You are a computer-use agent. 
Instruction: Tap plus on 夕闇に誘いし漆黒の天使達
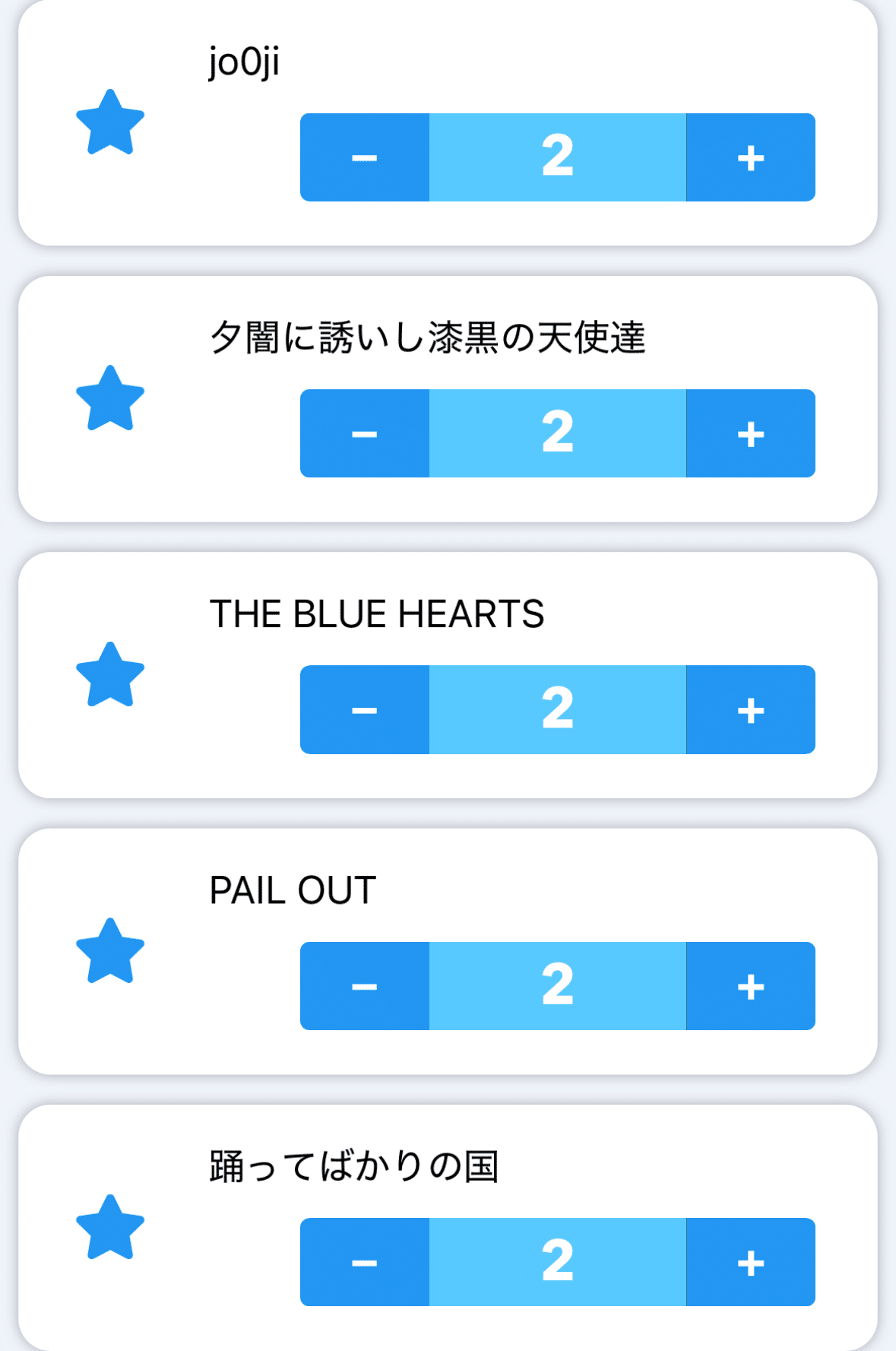750,433
